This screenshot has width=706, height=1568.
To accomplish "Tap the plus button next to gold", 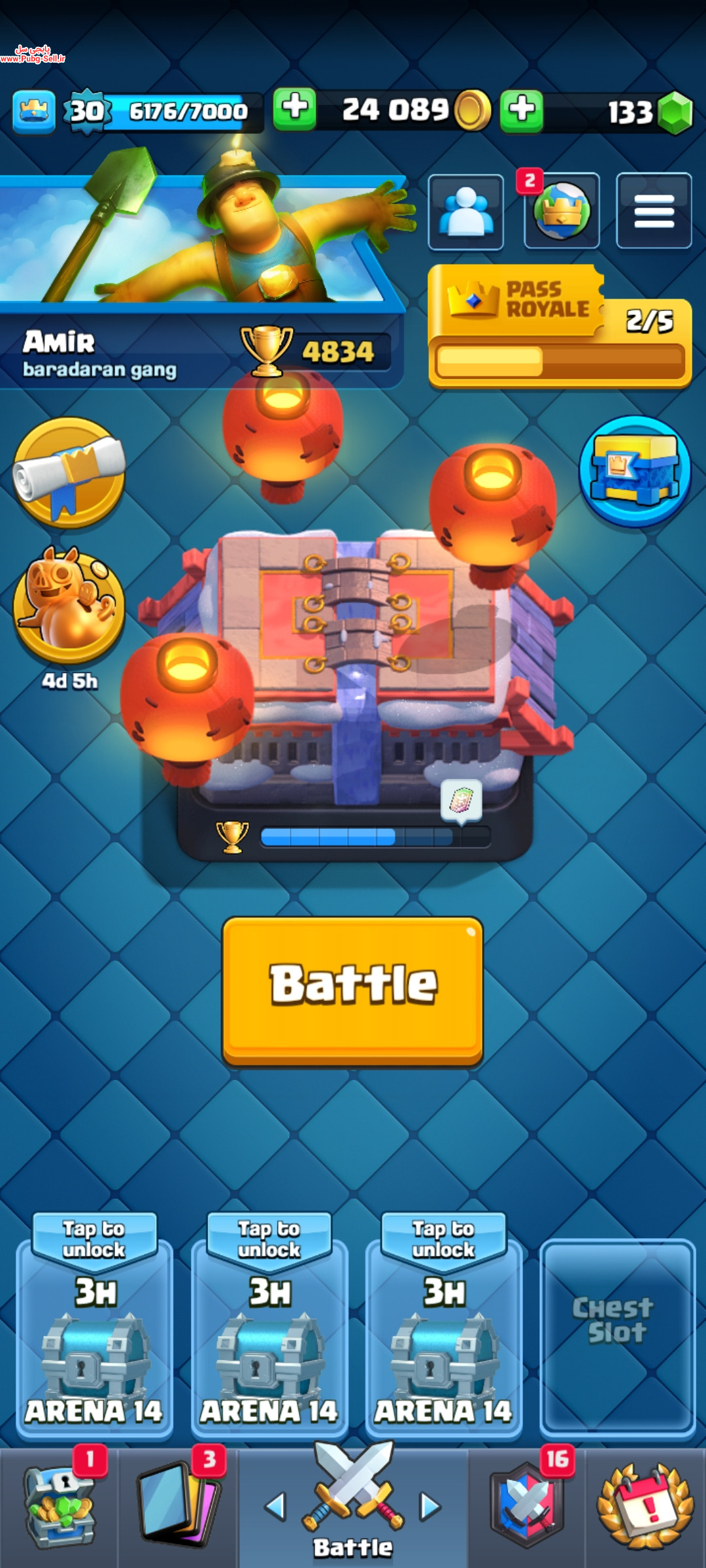I will 295,109.
